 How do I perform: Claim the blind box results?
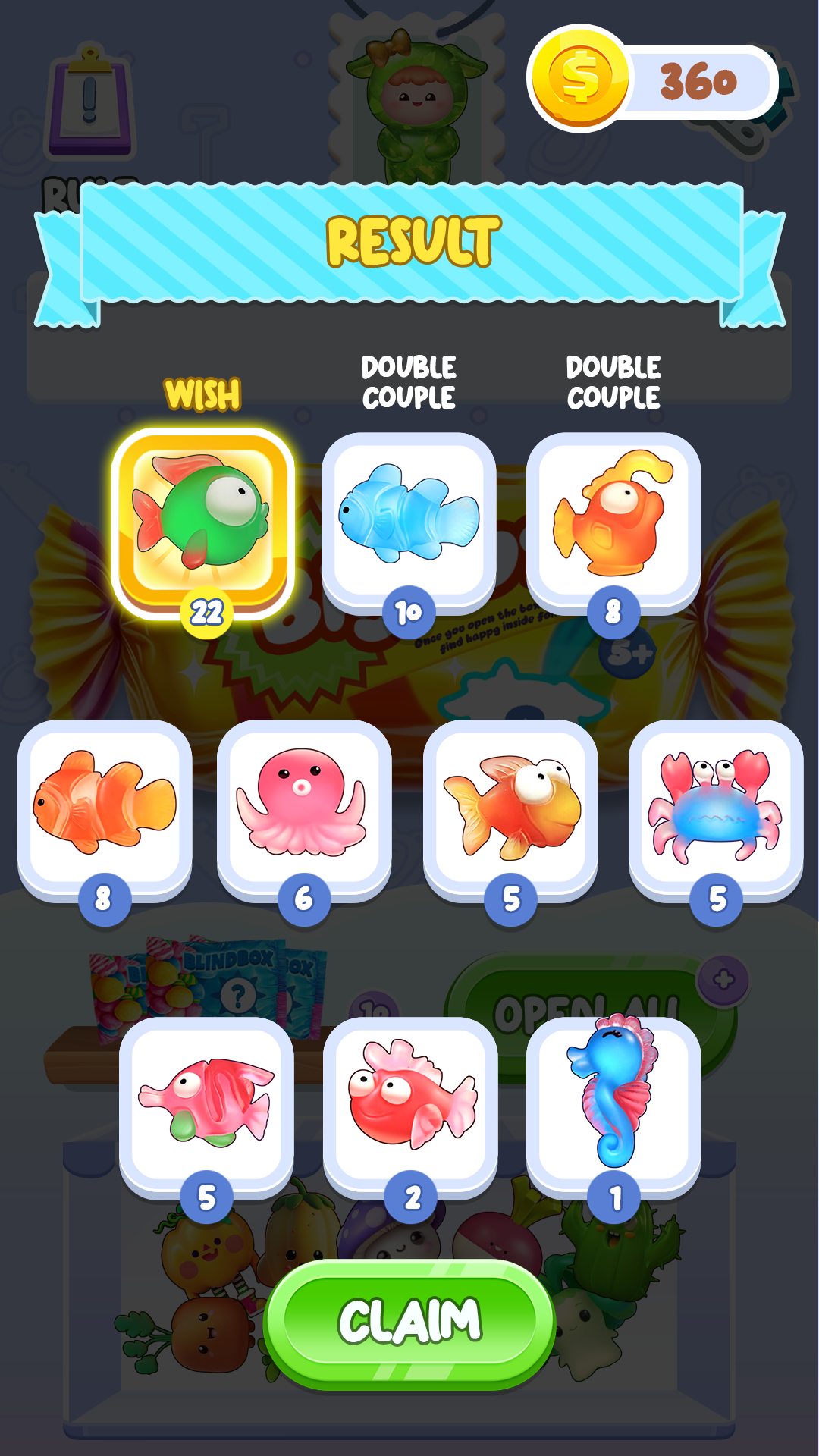click(409, 1322)
